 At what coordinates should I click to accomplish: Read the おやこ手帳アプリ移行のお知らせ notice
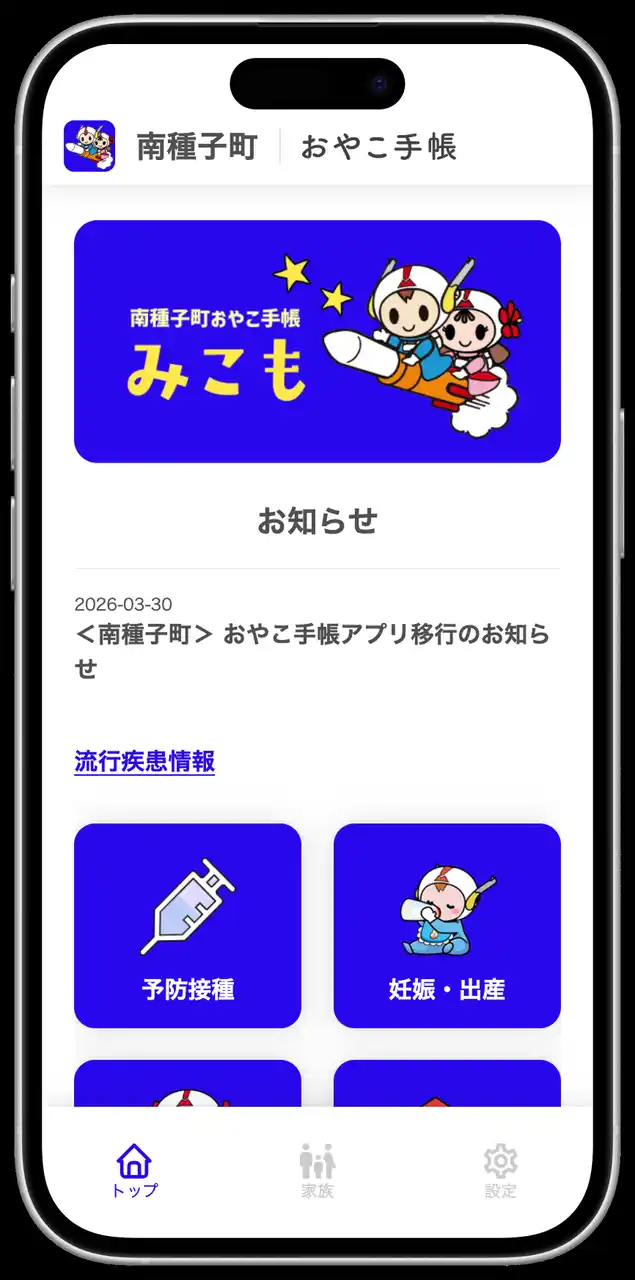coord(312,650)
